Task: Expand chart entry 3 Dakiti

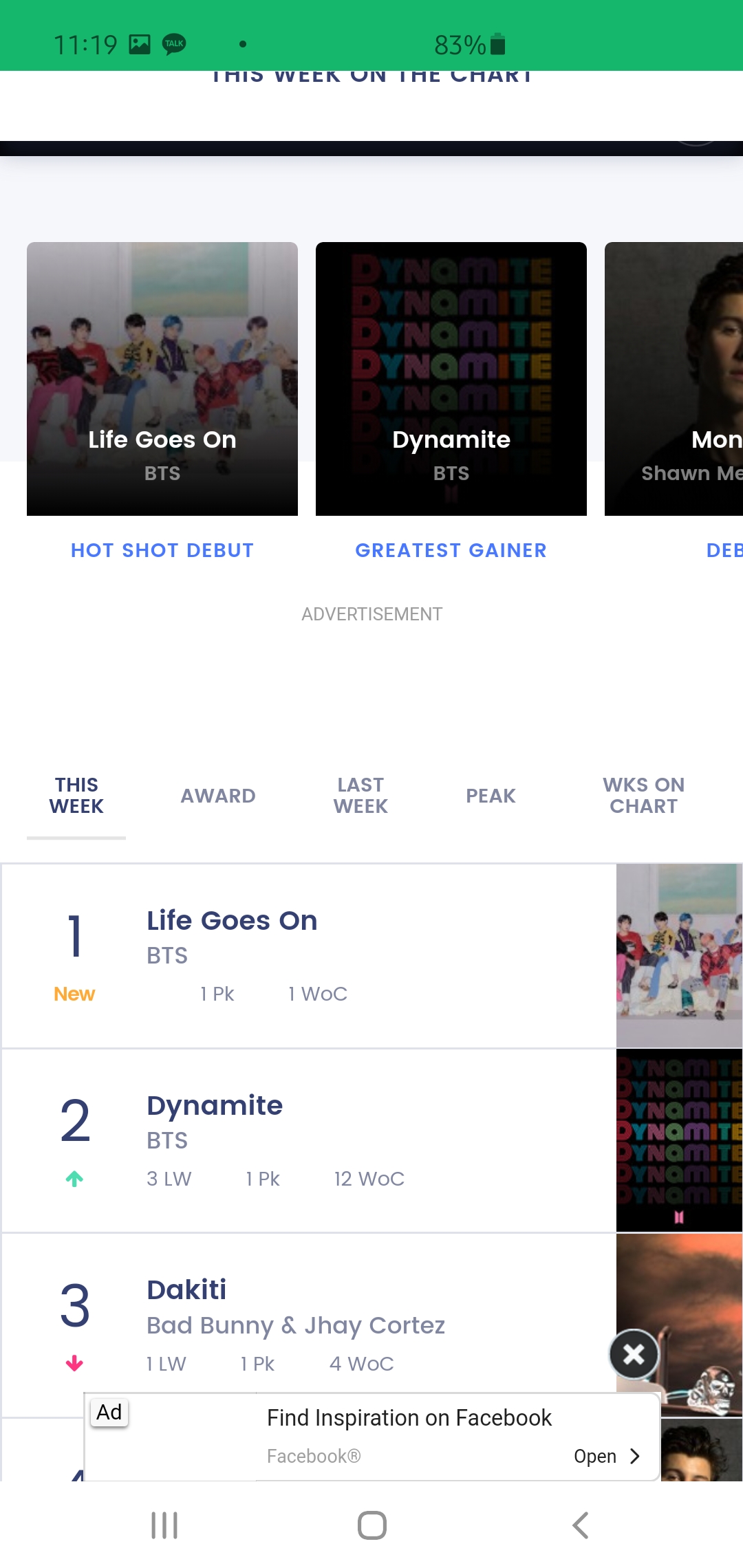Action: 308,1325
